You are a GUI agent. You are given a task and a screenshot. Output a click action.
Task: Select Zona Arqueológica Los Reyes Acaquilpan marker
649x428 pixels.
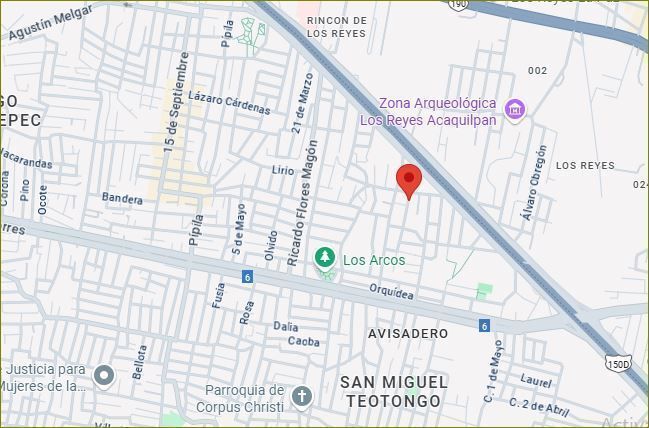point(515,108)
